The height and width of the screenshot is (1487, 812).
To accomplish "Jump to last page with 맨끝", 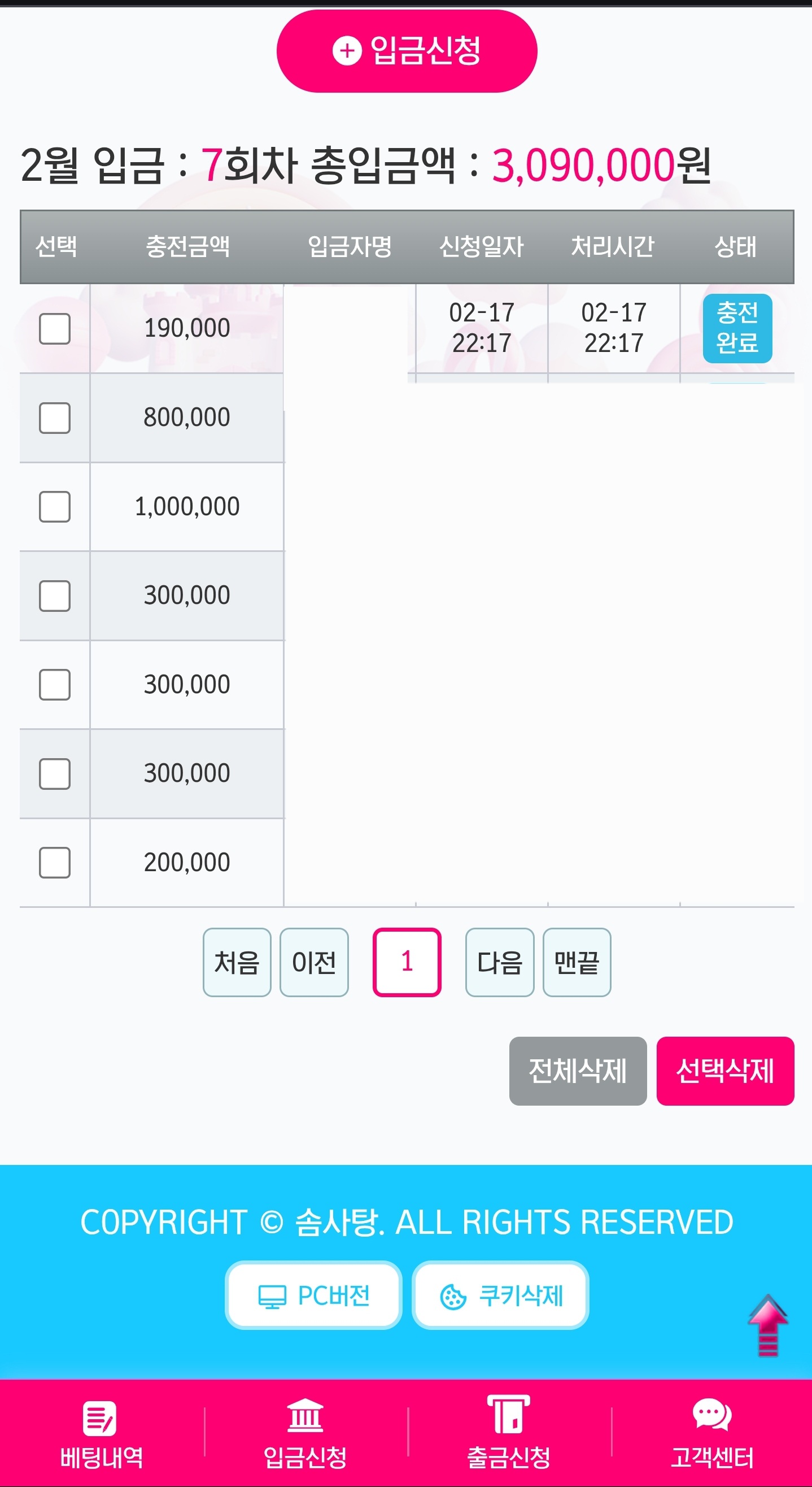I will click(577, 962).
